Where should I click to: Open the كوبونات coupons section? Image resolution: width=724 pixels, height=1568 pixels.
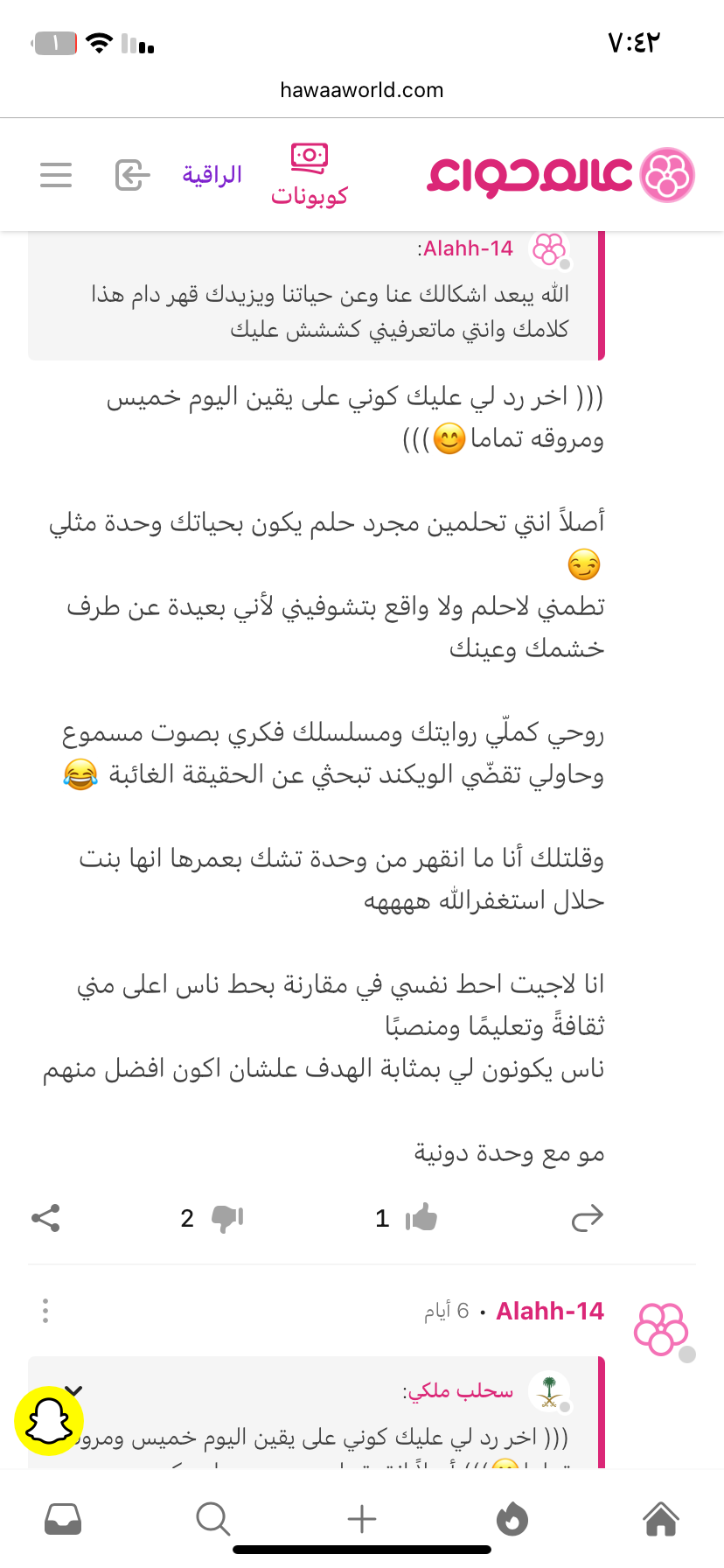tap(310, 176)
